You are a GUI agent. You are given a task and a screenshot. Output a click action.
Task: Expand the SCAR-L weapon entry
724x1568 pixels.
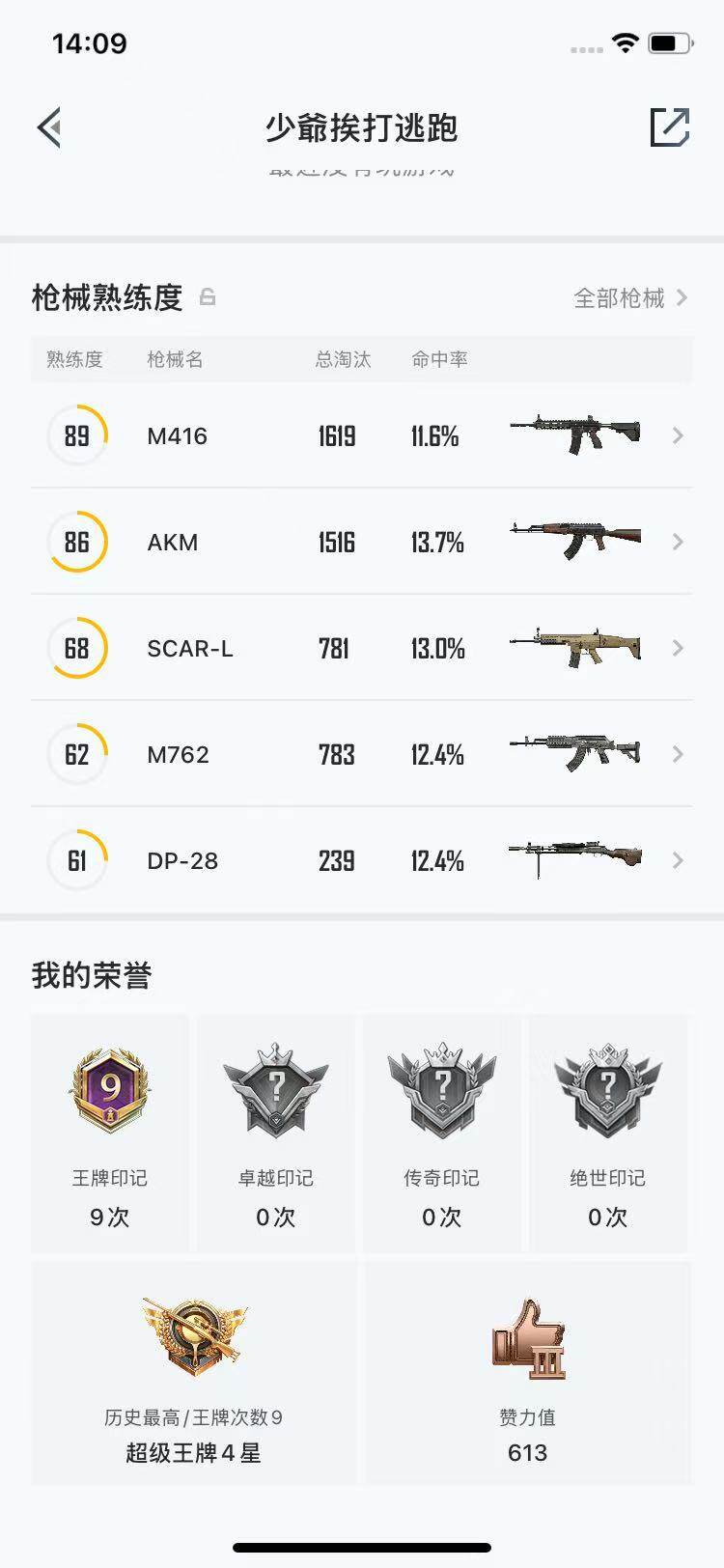[x=679, y=648]
